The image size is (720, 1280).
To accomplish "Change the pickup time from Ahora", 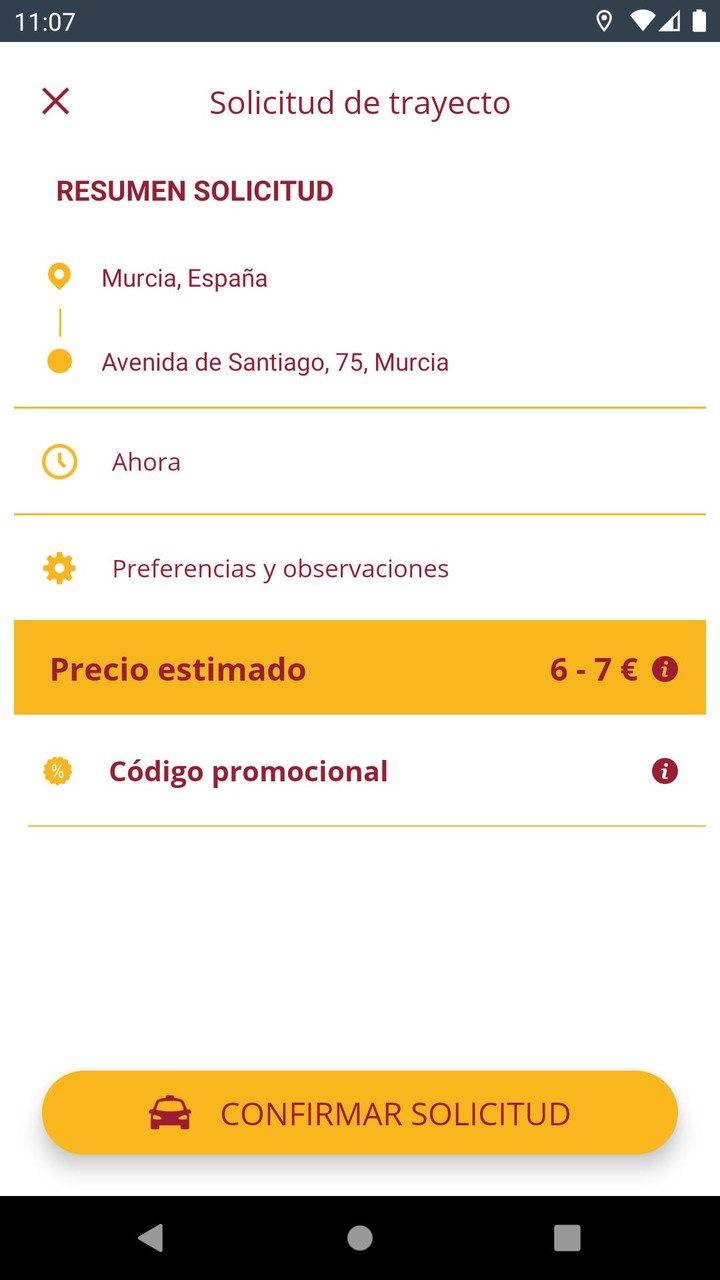I will coord(146,462).
